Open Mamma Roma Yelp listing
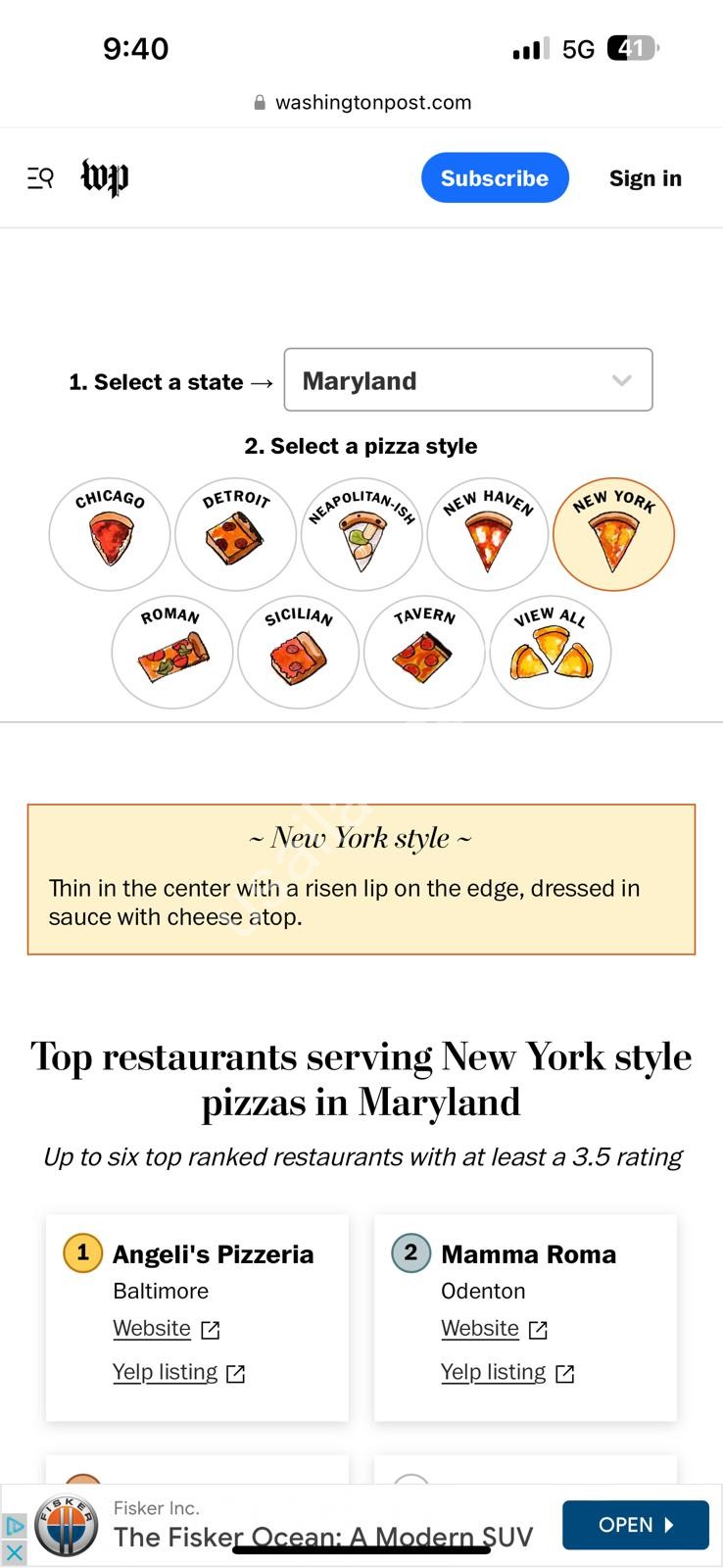This screenshot has width=723, height=1568. tap(506, 1372)
